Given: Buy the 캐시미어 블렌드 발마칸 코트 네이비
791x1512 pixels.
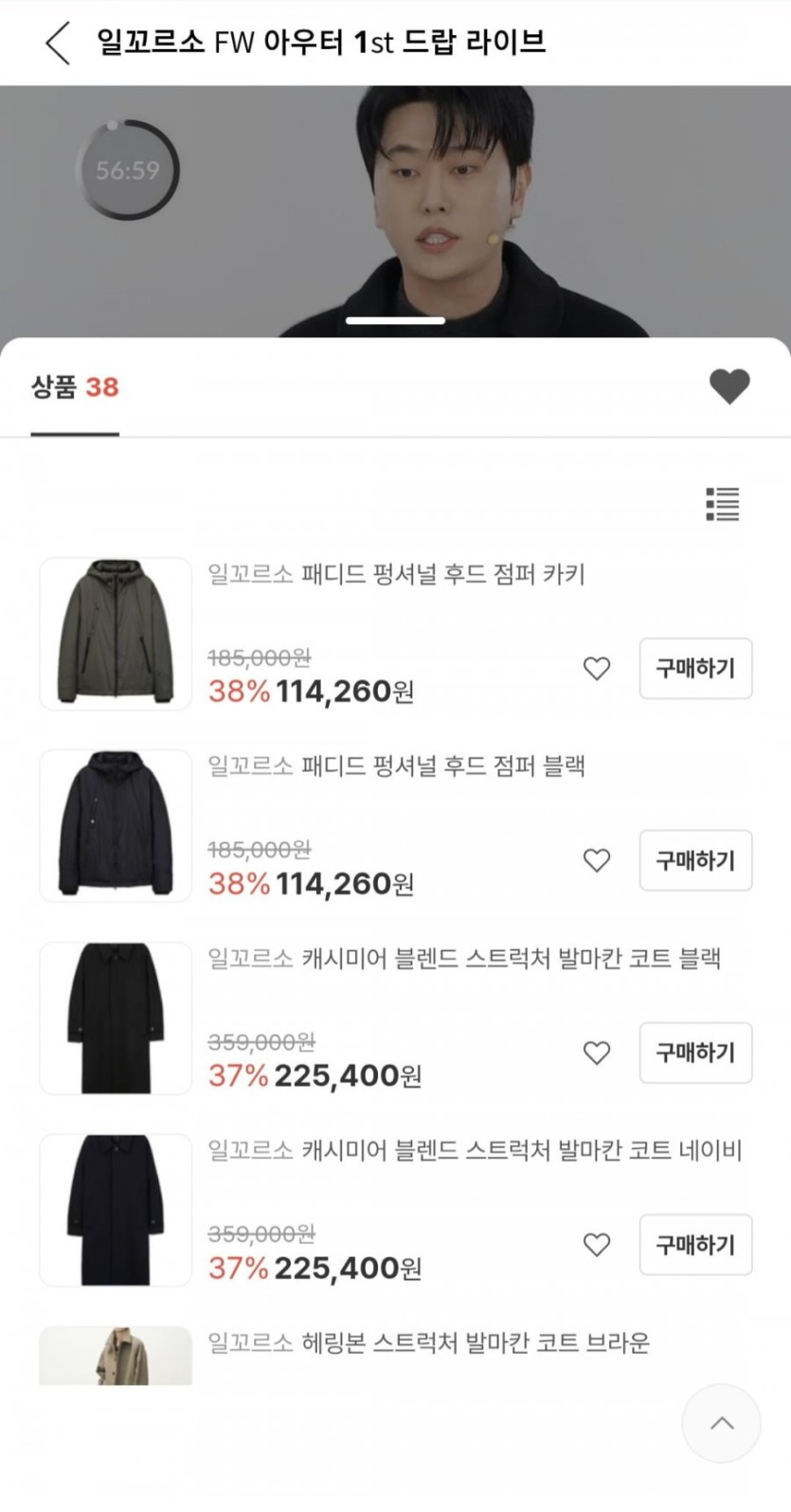Looking at the screenshot, I should coord(695,1245).
